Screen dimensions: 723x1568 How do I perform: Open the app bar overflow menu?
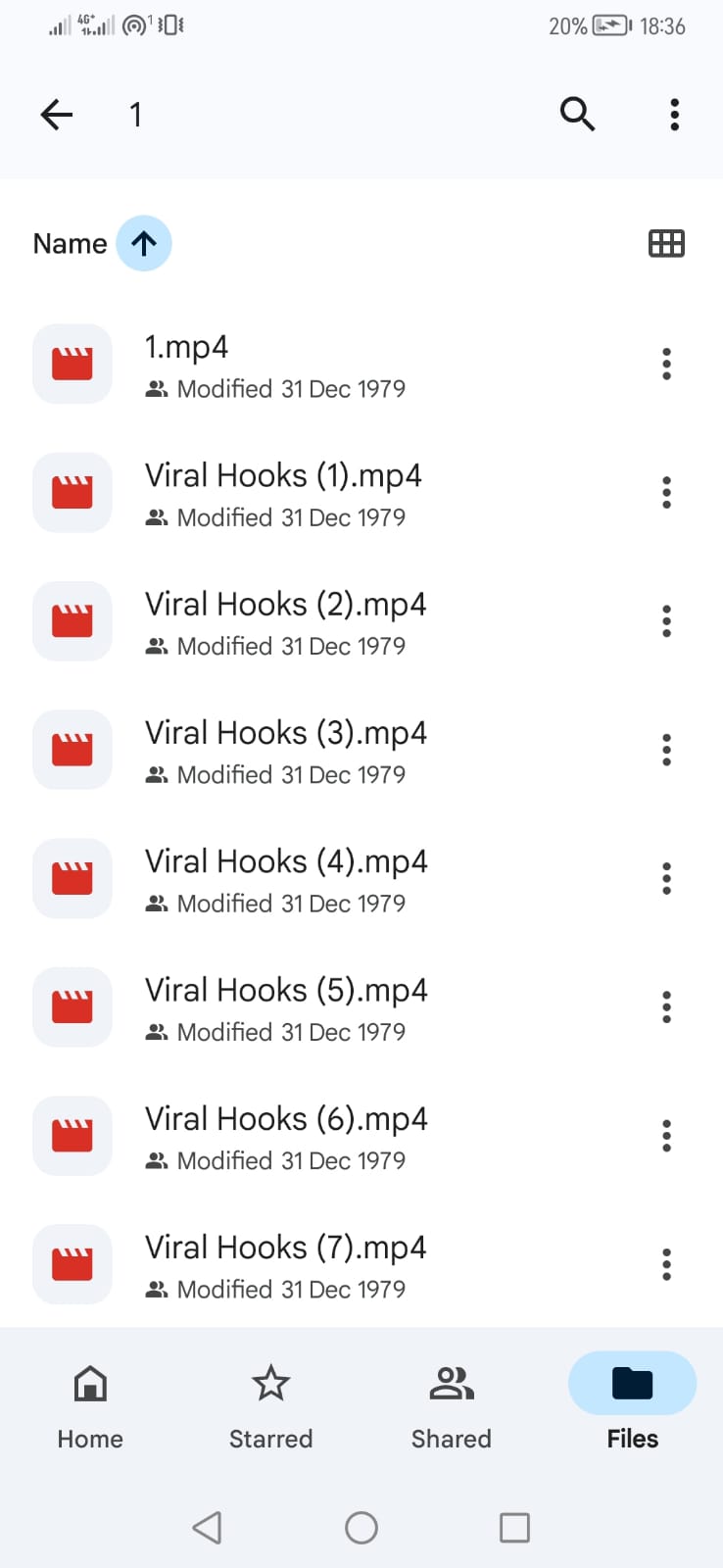pos(674,115)
